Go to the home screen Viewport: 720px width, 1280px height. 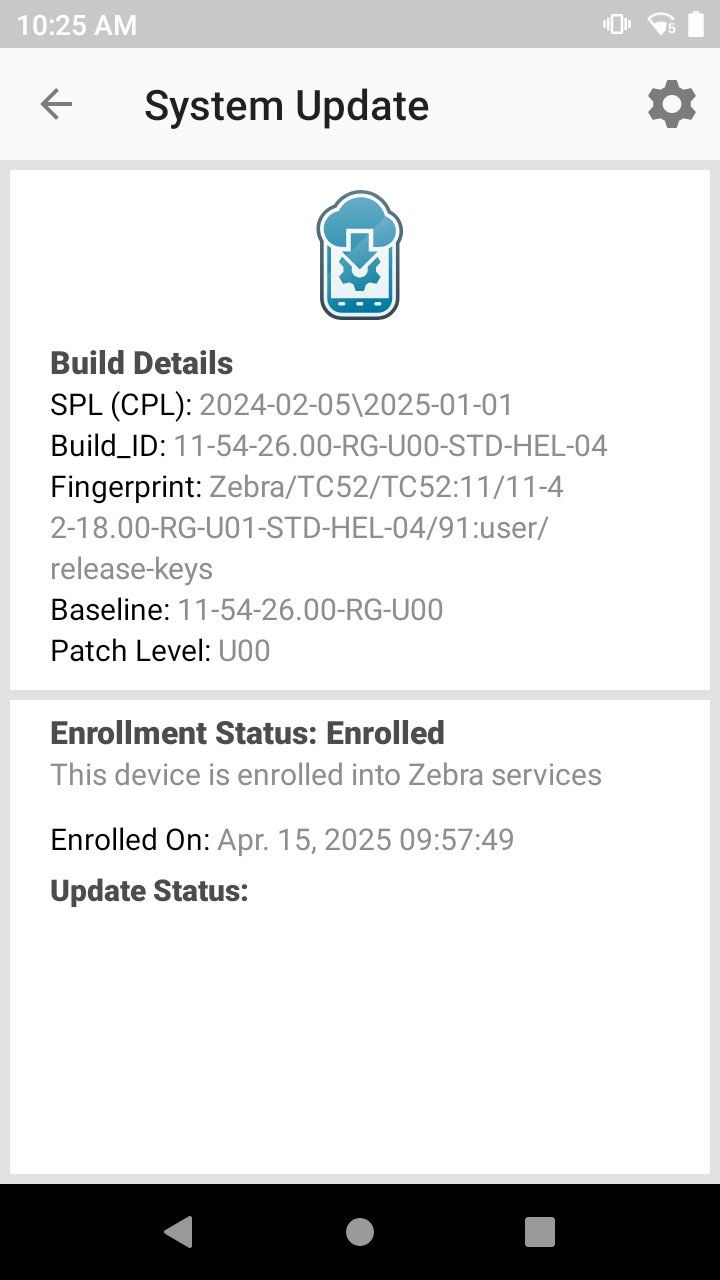pyautogui.click(x=360, y=1232)
